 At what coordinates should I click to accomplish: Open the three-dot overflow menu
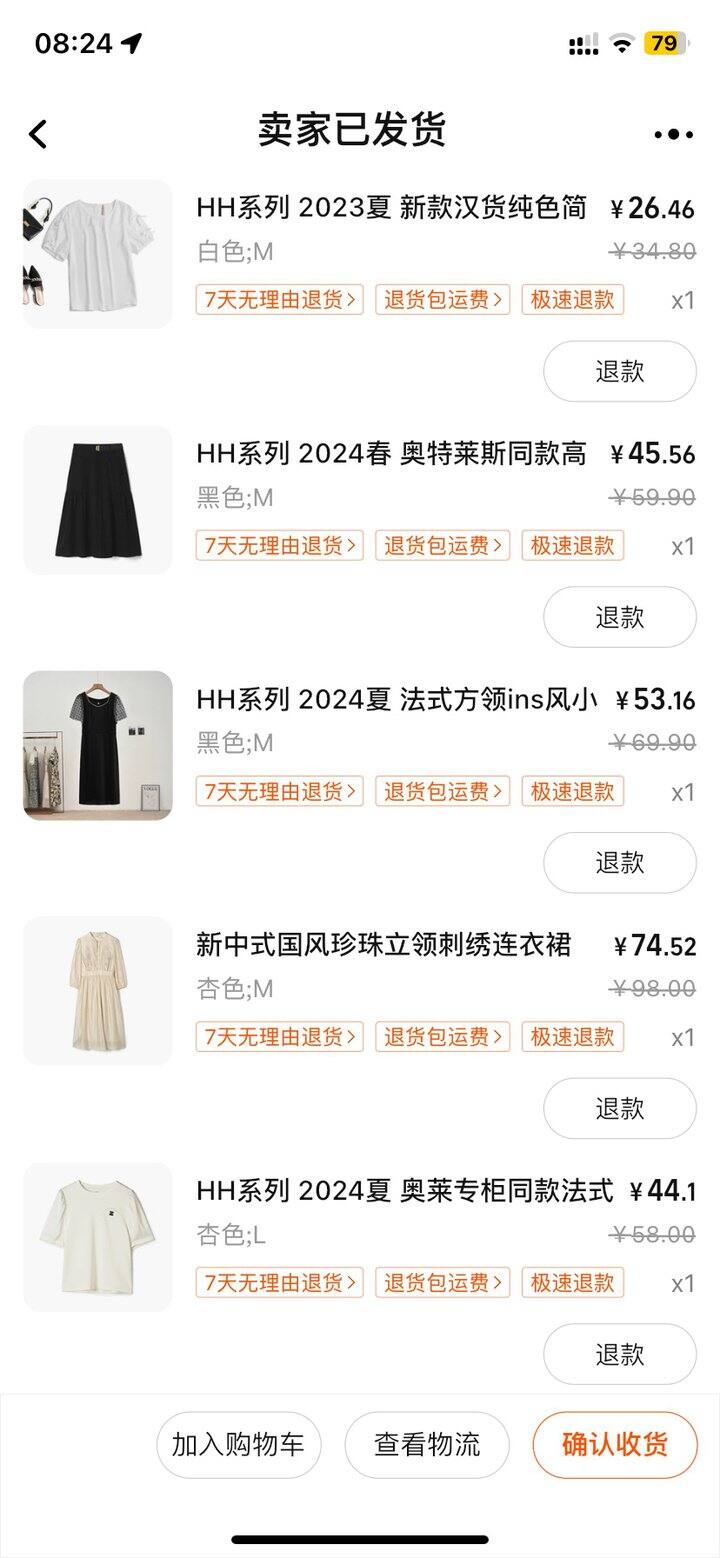pos(673,134)
